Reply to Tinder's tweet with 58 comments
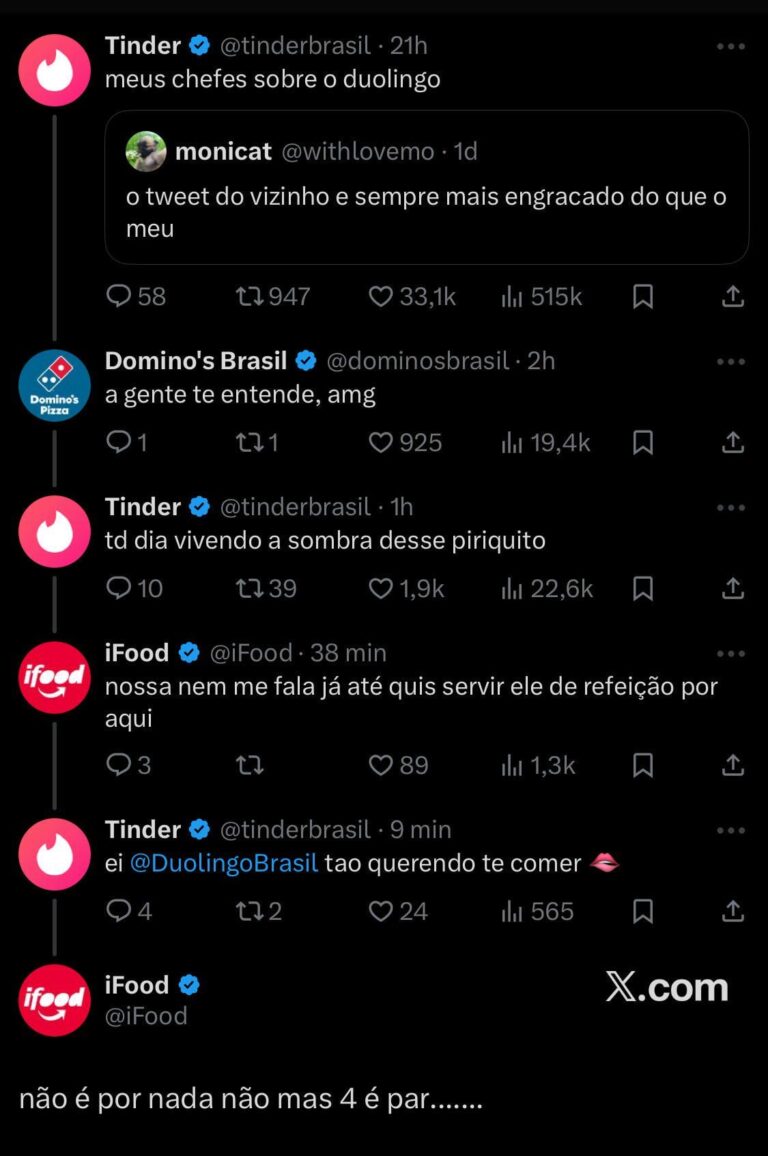Screen dimensions: 768x1156 coord(119,297)
